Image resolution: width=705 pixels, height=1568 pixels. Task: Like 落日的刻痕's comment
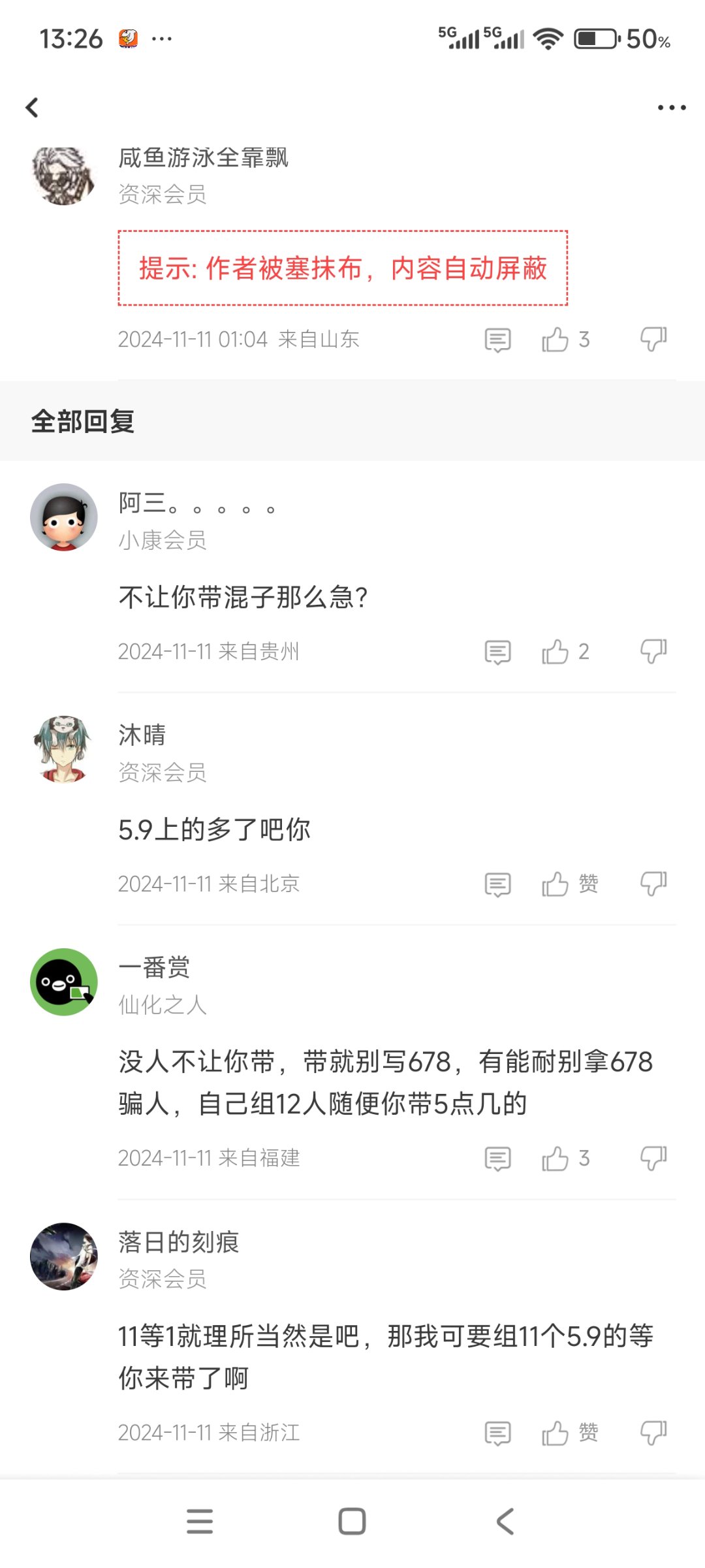[556, 1433]
